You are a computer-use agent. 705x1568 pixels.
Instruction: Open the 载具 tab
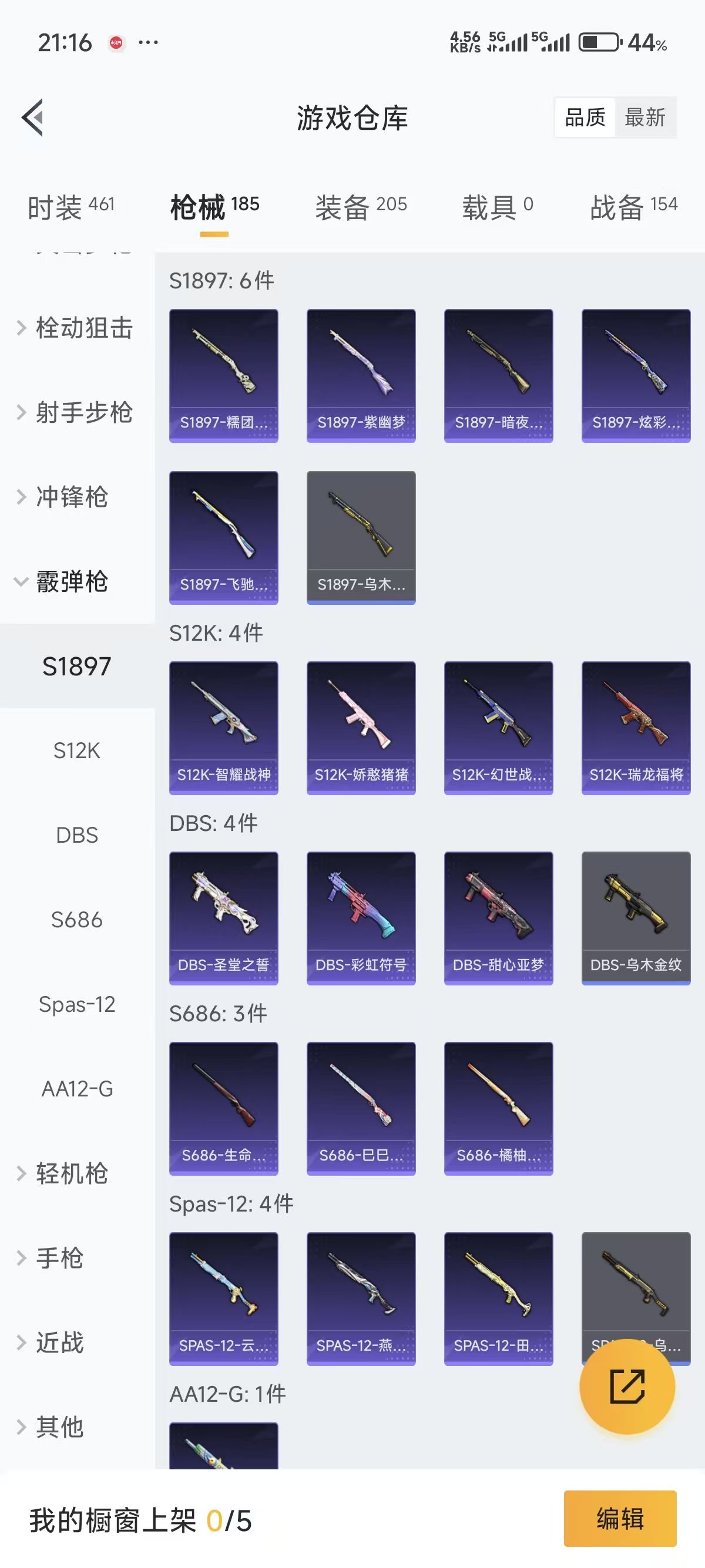click(497, 207)
